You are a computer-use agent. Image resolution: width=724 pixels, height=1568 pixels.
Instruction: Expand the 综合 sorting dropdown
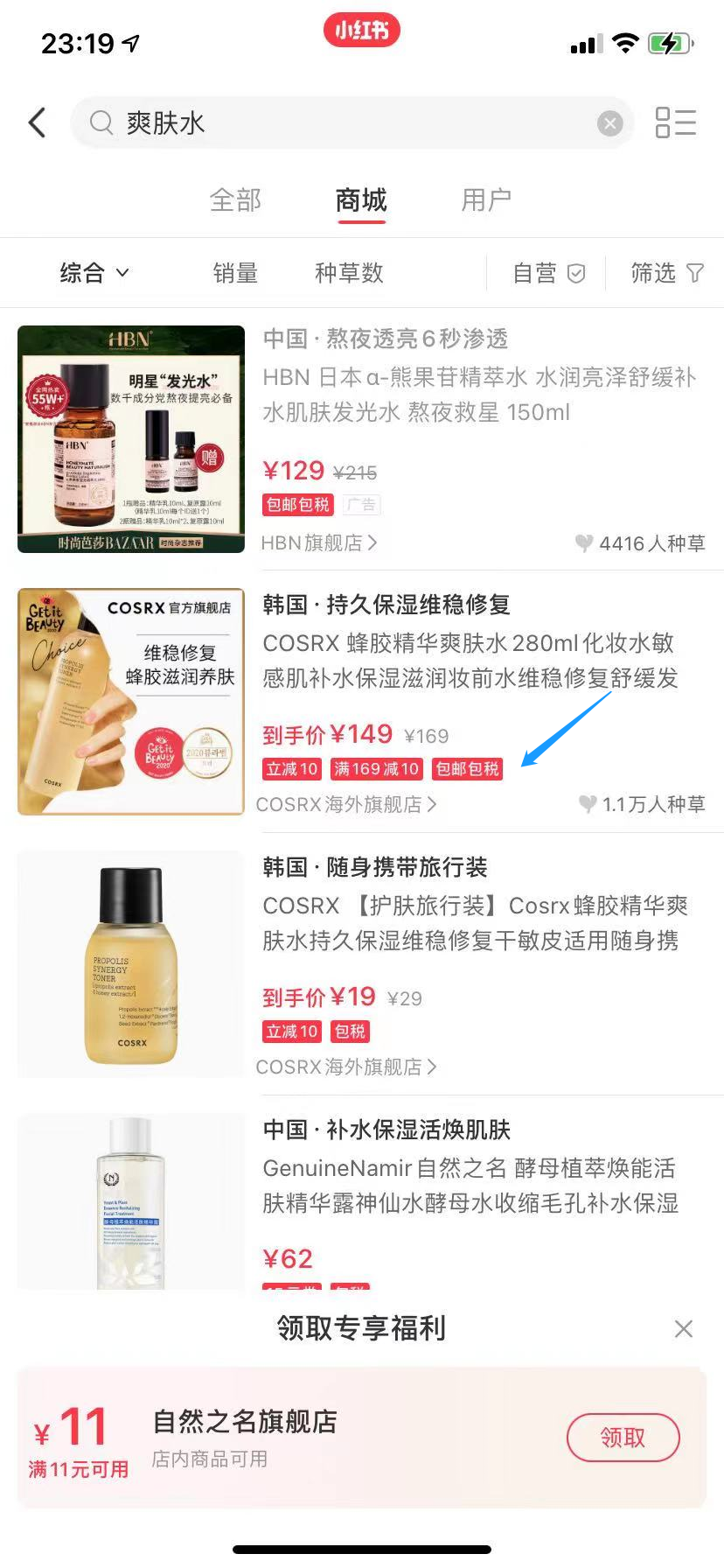[94, 273]
